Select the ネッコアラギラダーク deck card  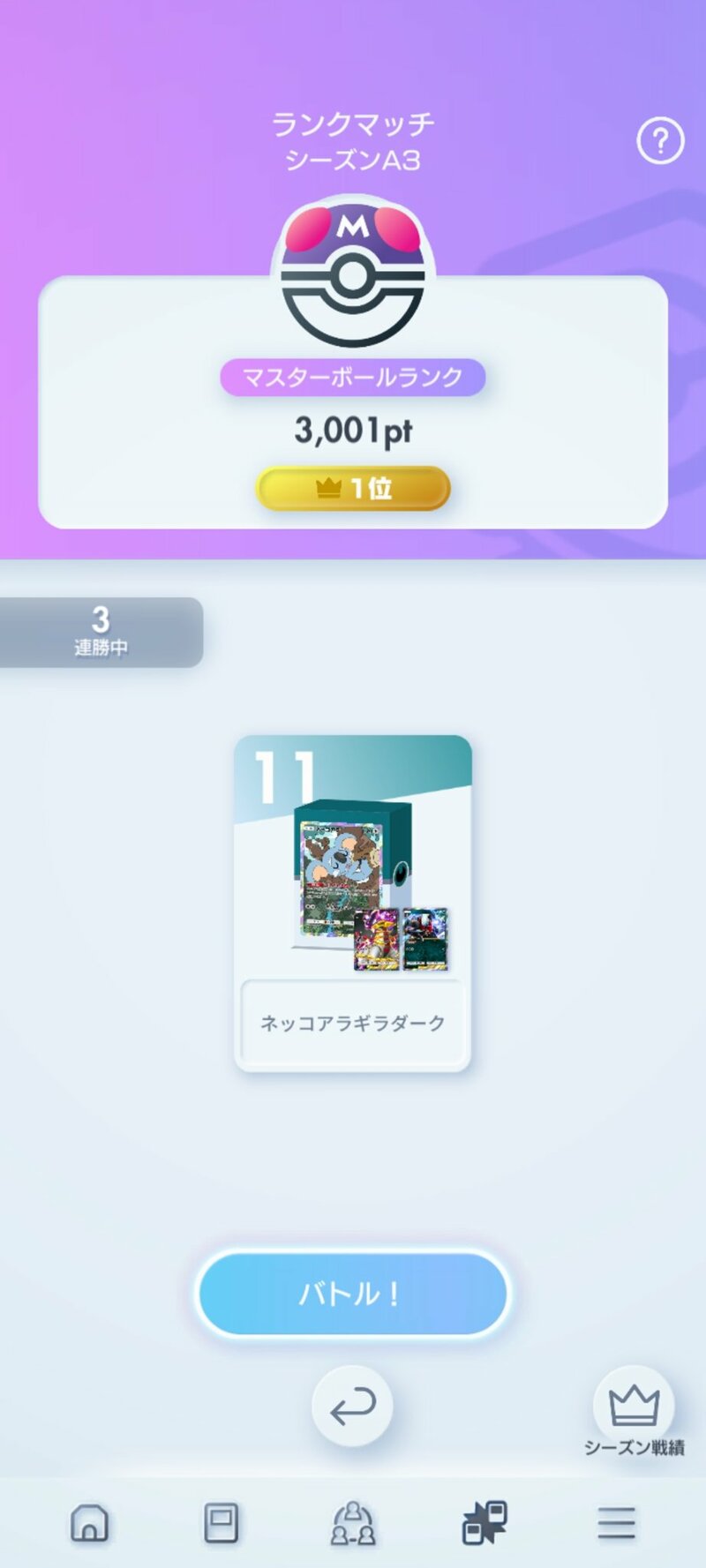pyautogui.click(x=353, y=903)
